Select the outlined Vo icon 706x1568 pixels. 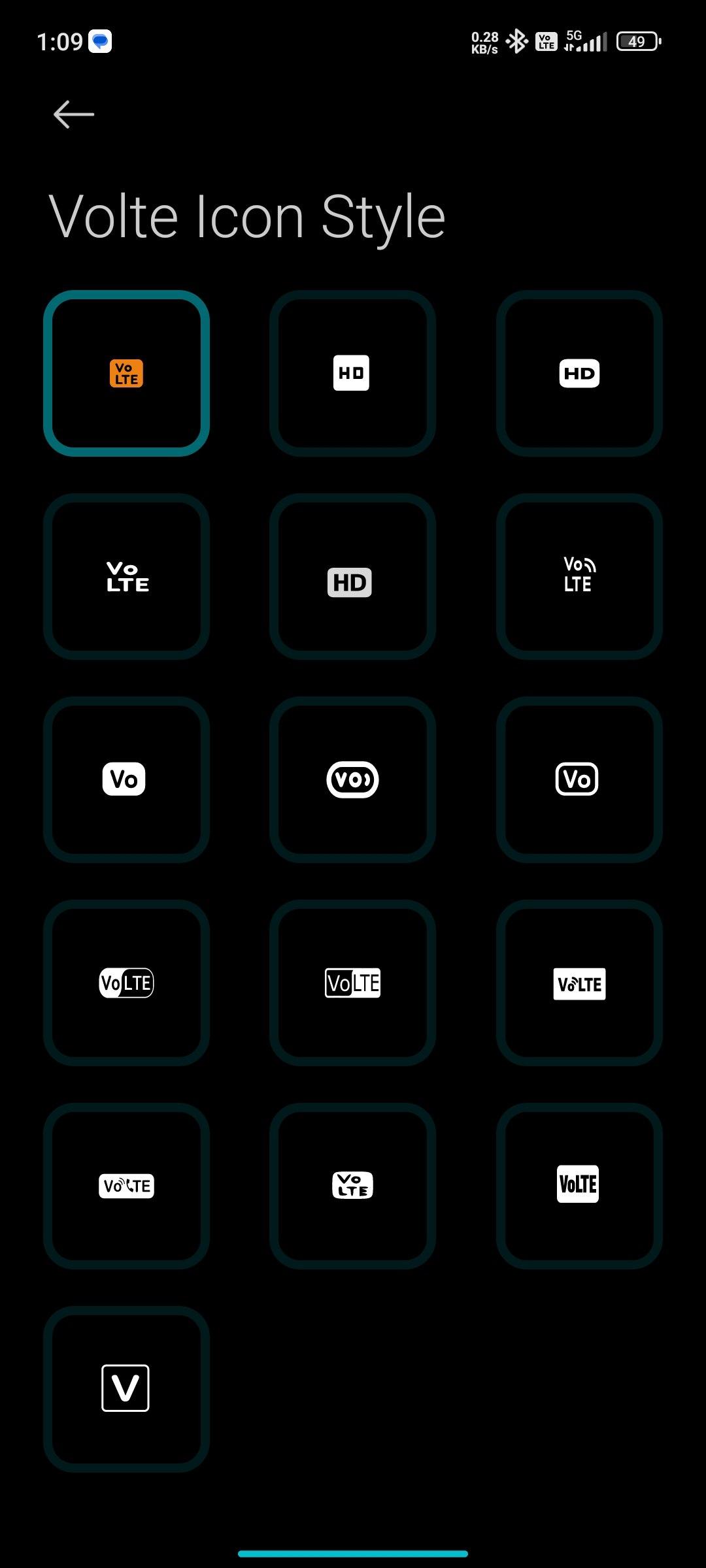click(579, 779)
